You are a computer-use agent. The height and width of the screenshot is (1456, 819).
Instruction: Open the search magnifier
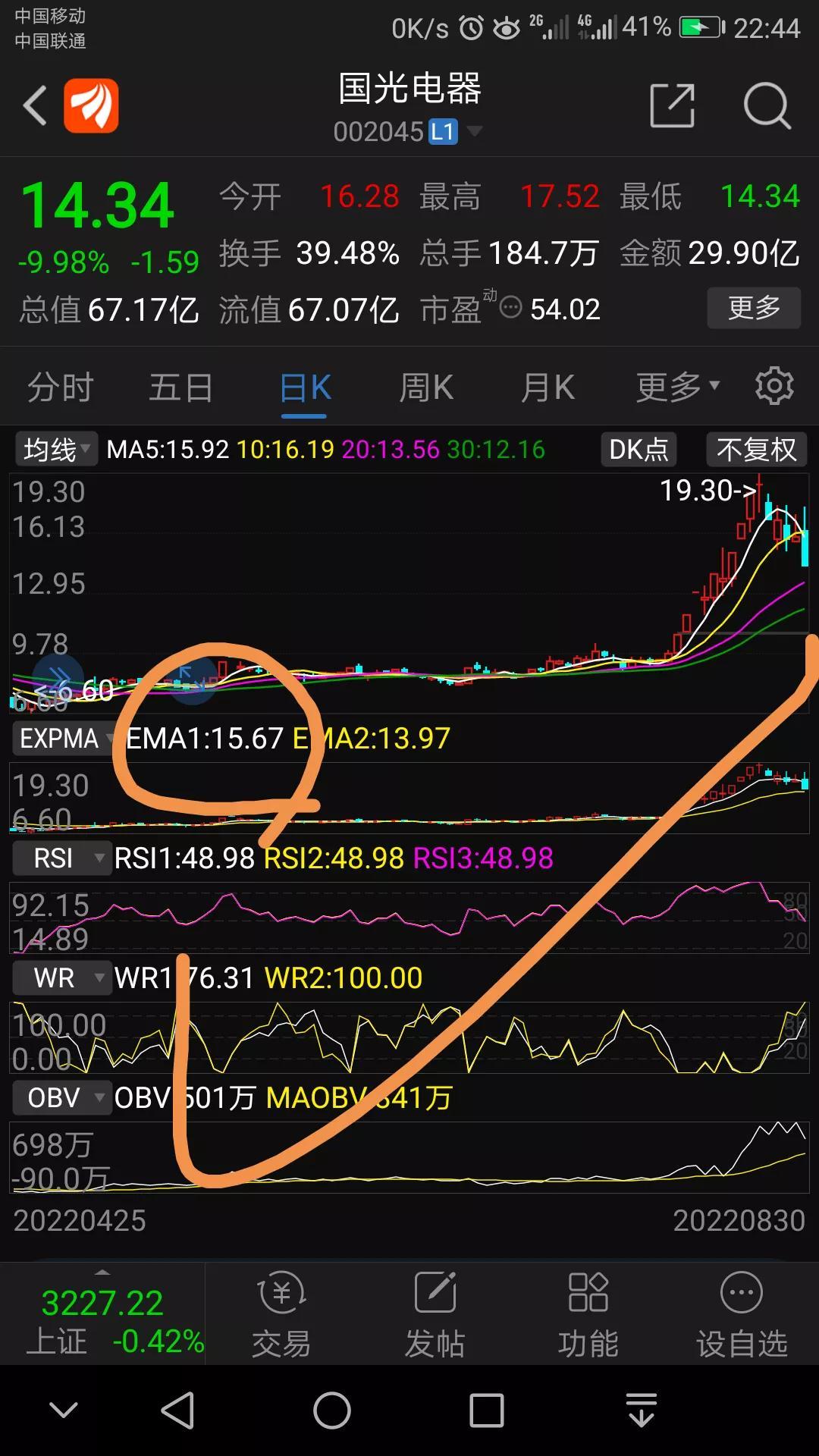(x=767, y=105)
